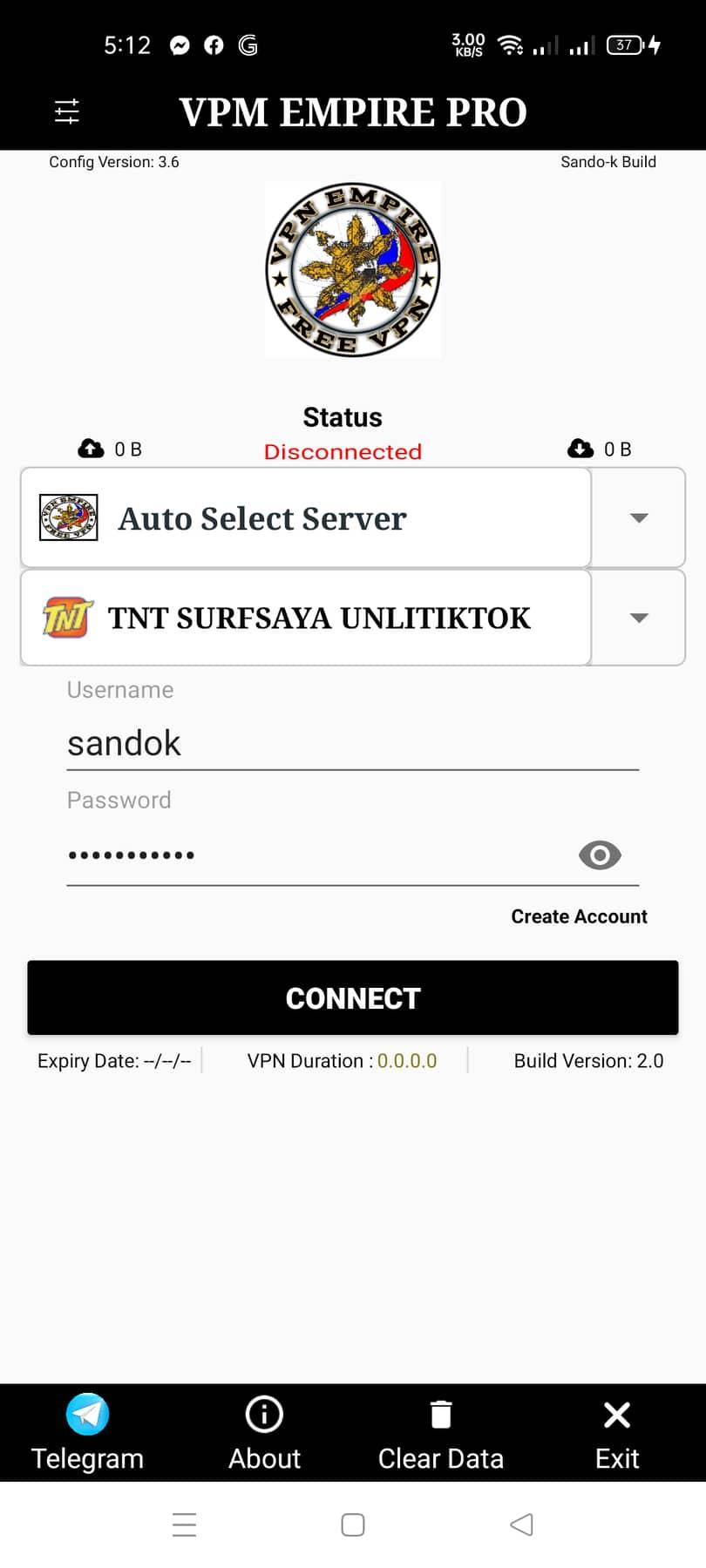The height and width of the screenshot is (1568, 706).
Task: Go back with system back button
Action: click(521, 1524)
